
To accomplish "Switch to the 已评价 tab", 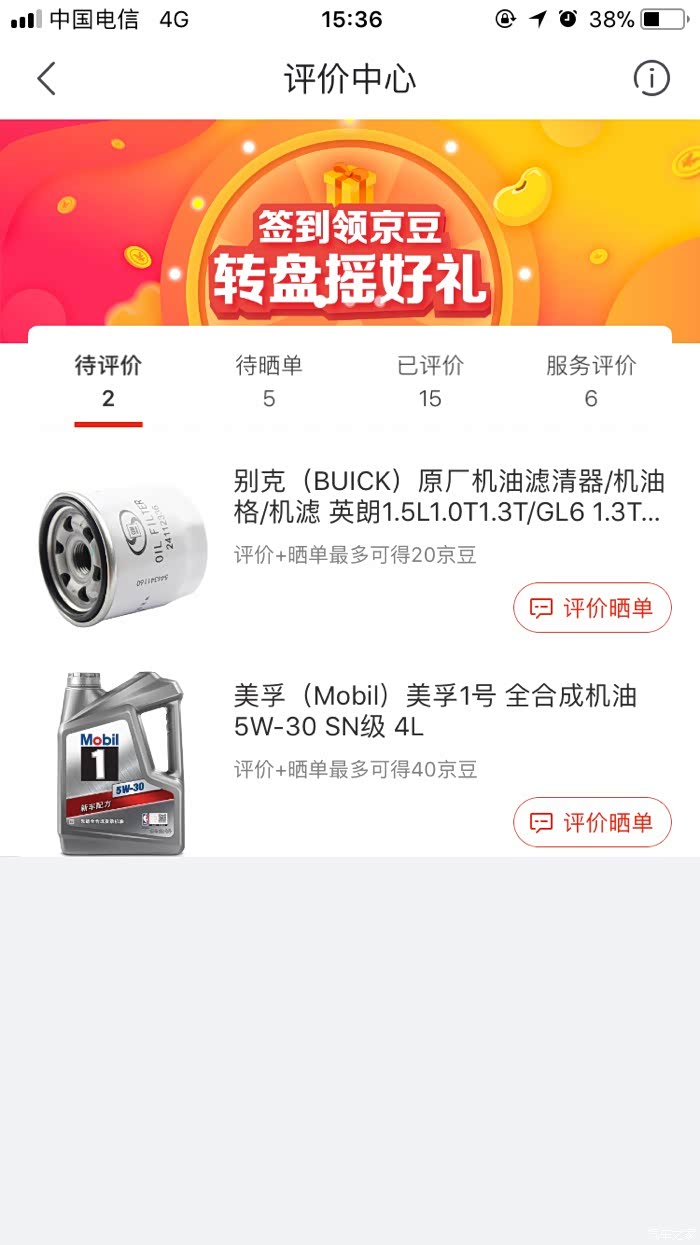I will (x=430, y=381).
